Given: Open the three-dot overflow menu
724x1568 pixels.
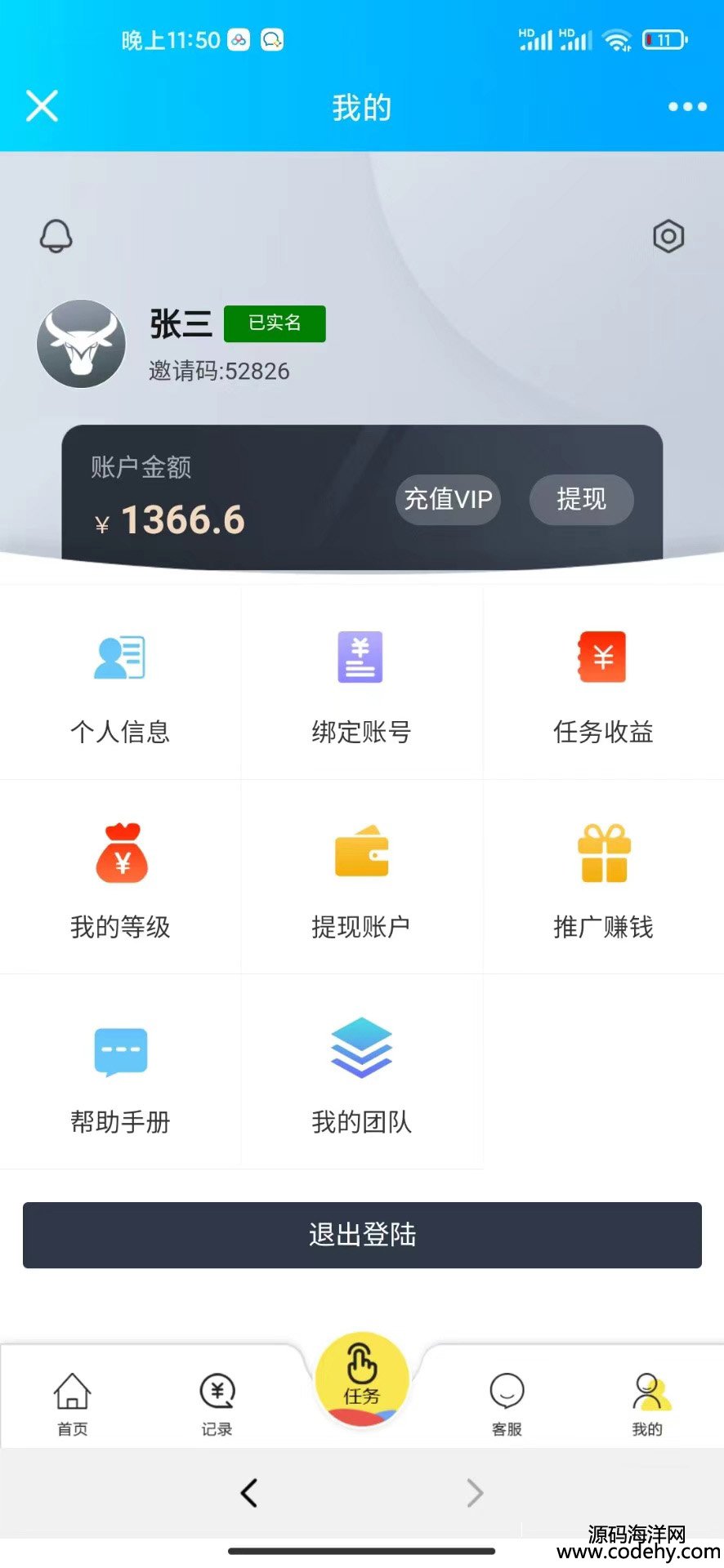Looking at the screenshot, I should coord(686,107).
